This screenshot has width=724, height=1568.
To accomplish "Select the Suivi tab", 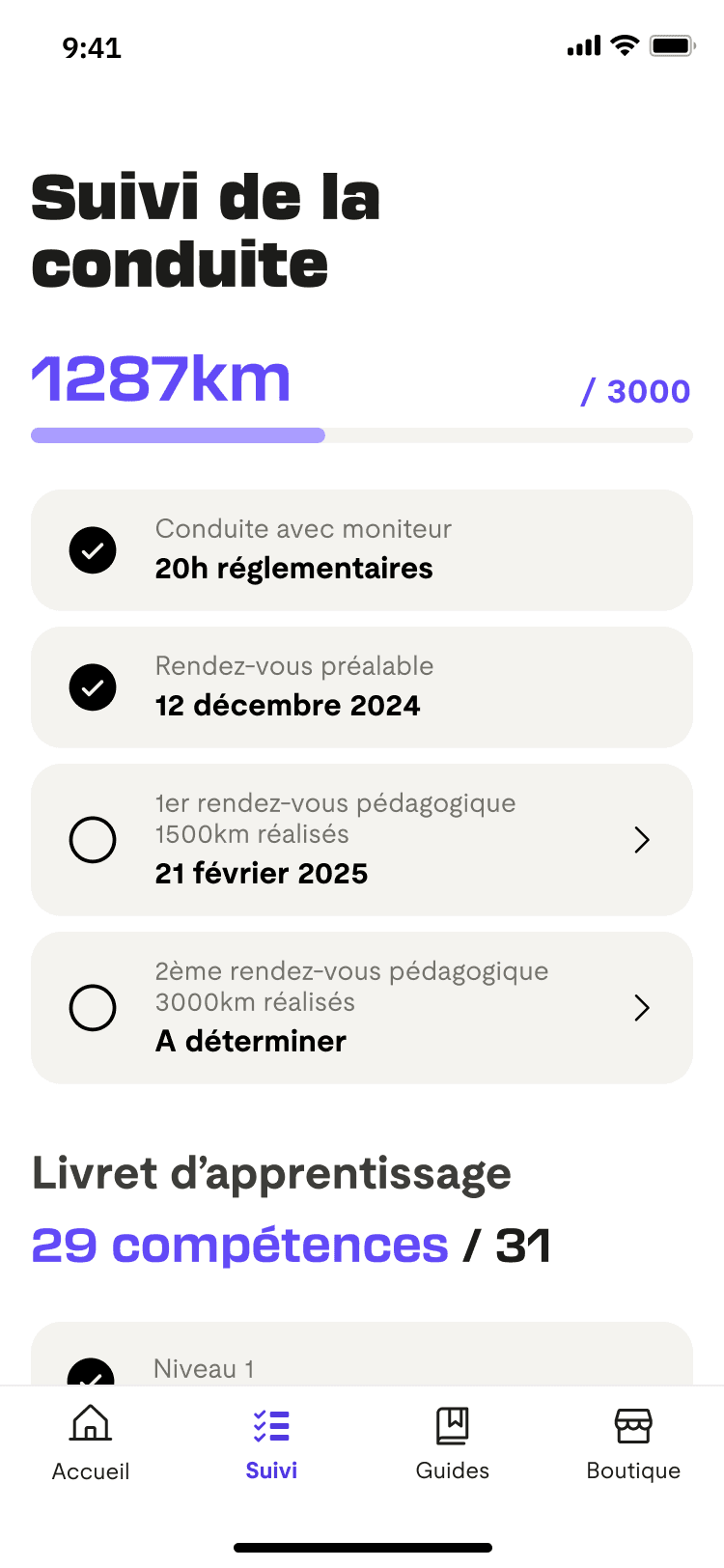I will (x=271, y=1443).
